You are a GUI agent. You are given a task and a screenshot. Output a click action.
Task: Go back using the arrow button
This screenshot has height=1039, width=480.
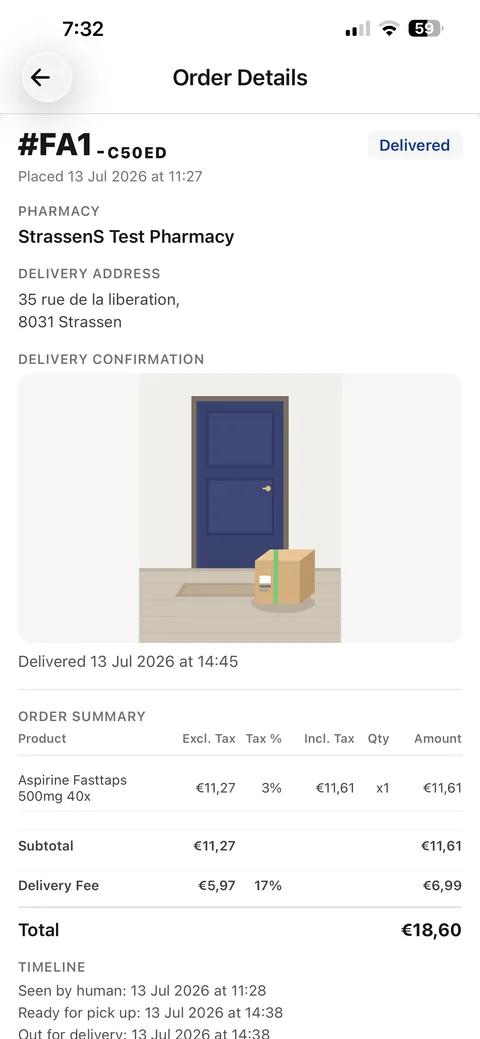pyautogui.click(x=40, y=78)
